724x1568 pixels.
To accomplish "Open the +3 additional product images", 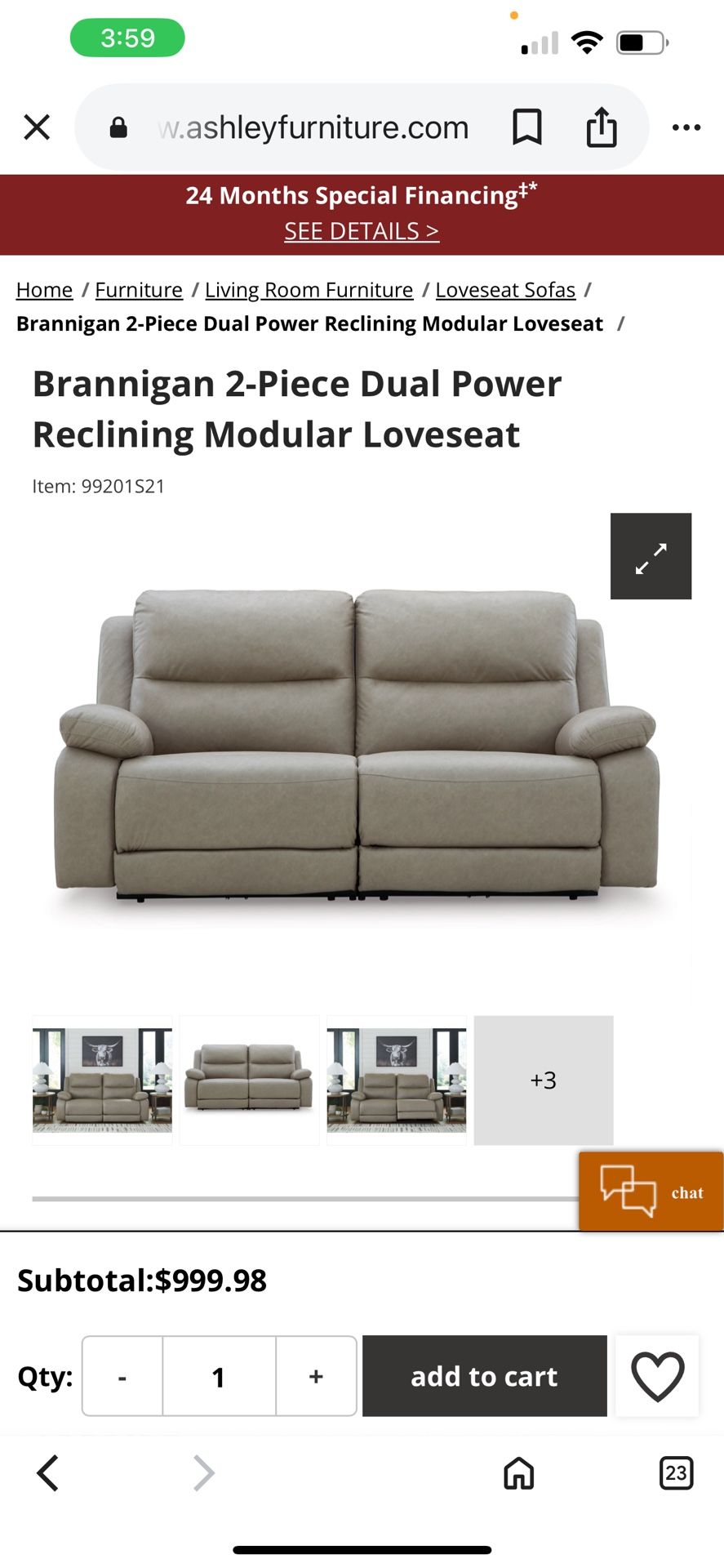I will click(543, 1080).
